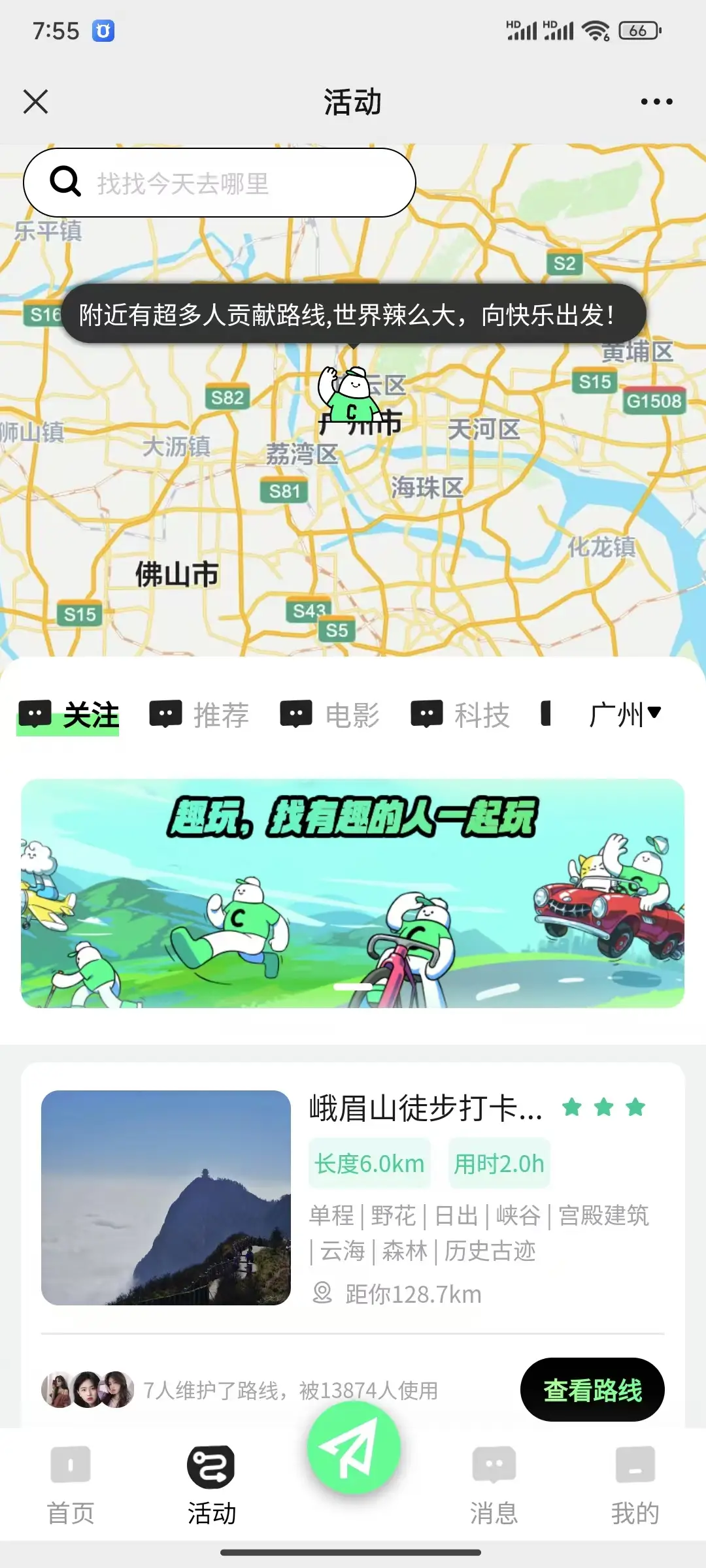Switch to the 推荐 tab
706x1568 pixels.
click(200, 714)
